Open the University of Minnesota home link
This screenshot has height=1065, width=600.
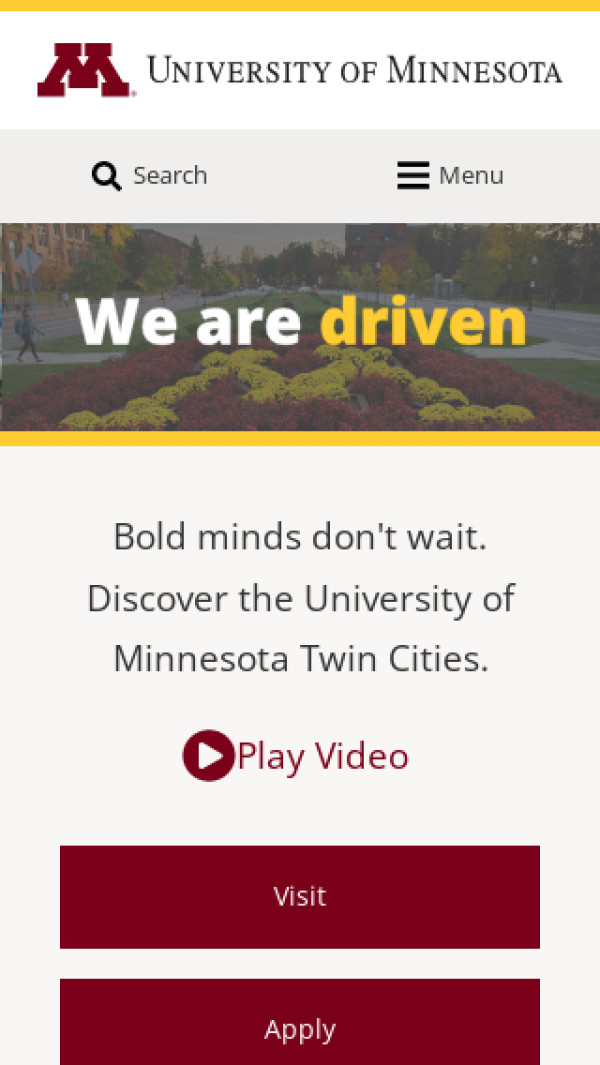[300, 70]
